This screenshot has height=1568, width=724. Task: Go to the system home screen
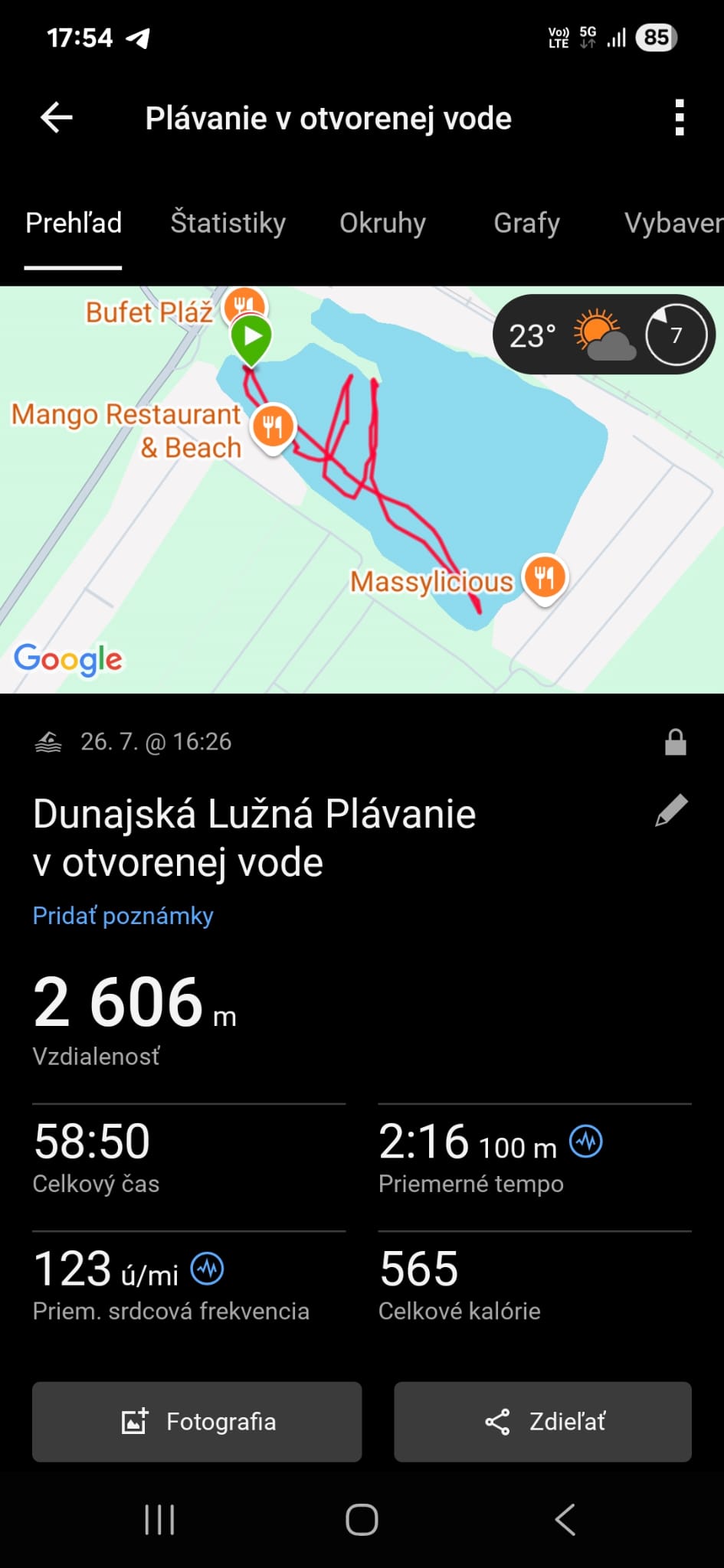pos(362,1520)
